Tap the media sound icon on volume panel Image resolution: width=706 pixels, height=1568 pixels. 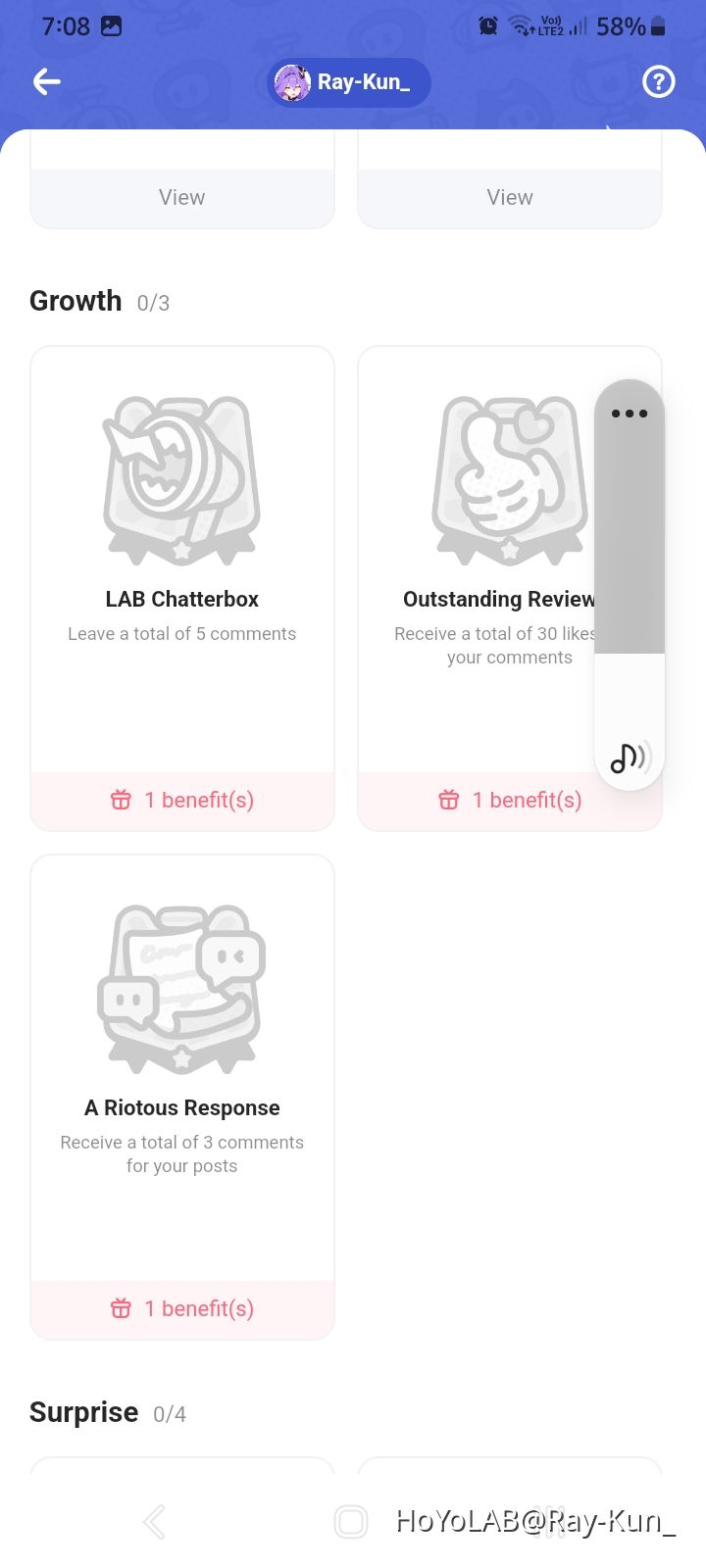630,757
